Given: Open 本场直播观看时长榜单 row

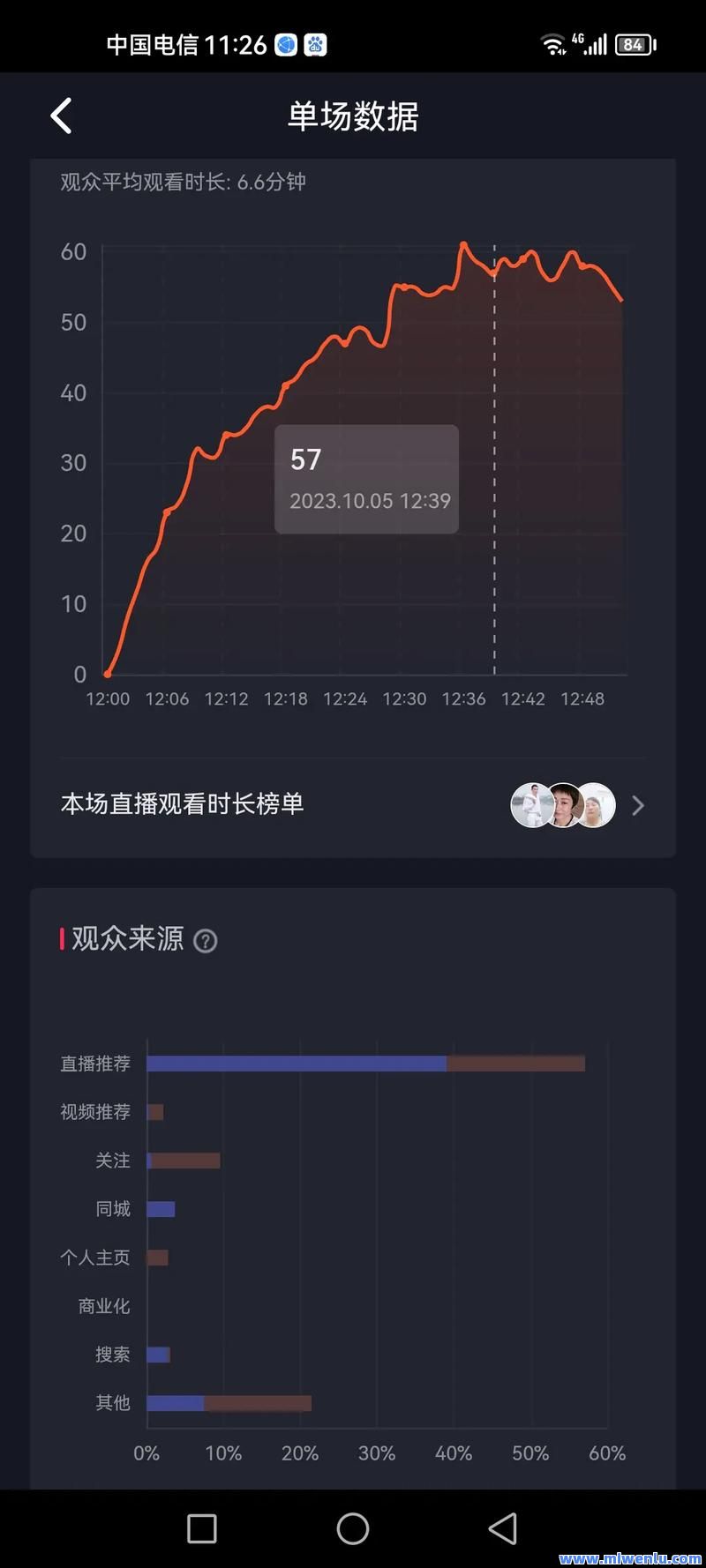Looking at the screenshot, I should coord(353,804).
